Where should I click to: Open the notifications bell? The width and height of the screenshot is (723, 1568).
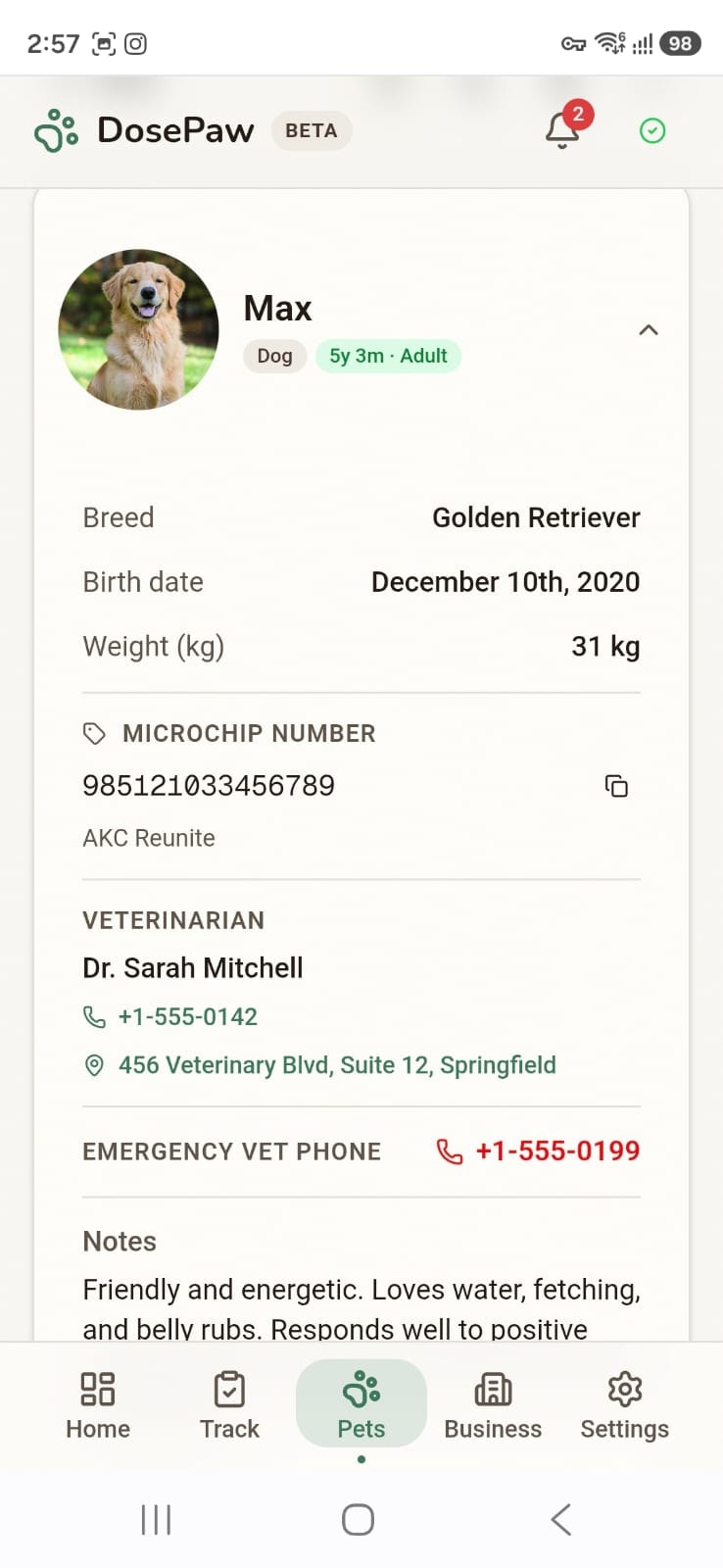(x=562, y=130)
